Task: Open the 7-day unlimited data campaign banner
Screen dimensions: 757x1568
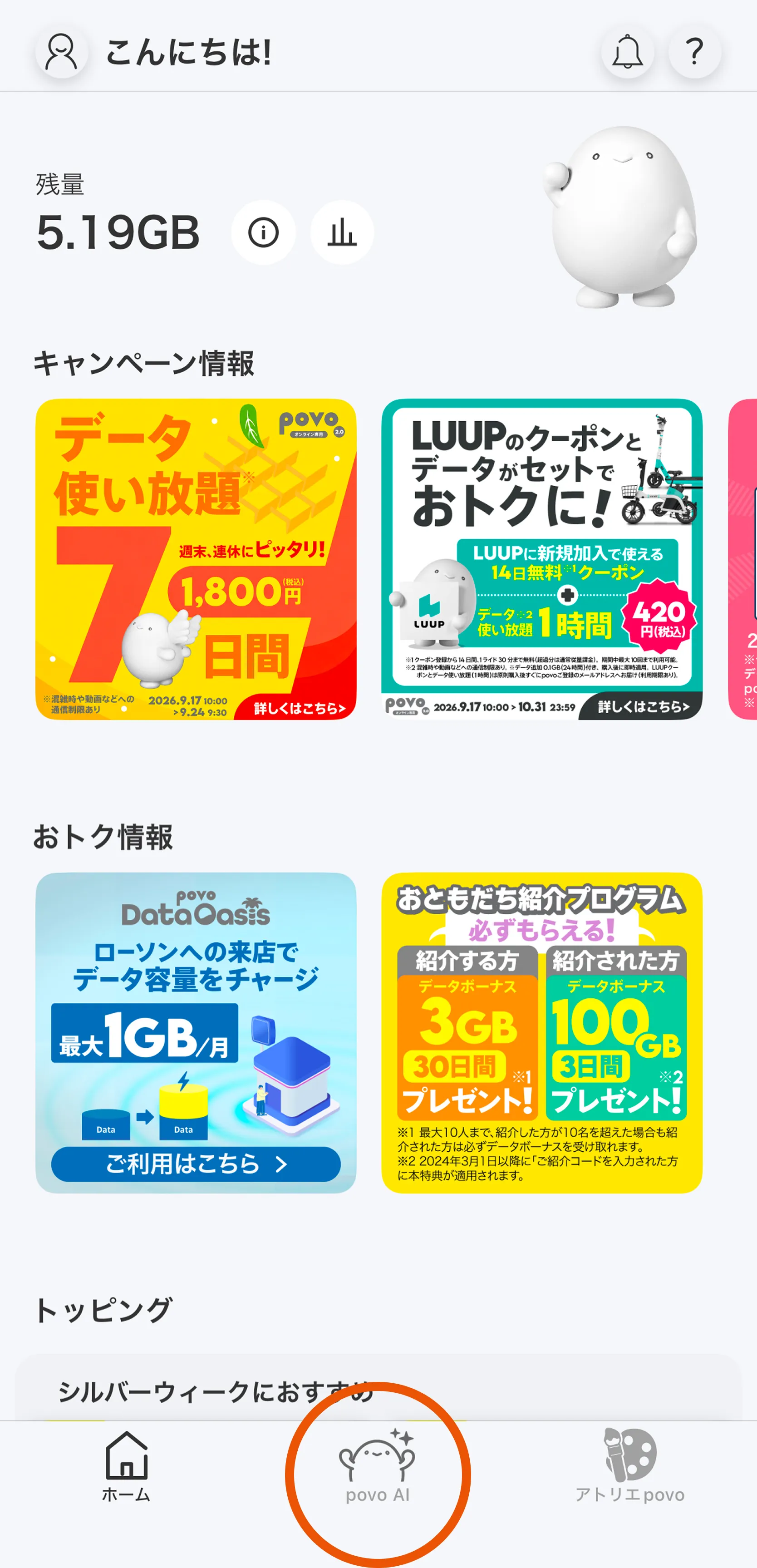Action: [196, 559]
